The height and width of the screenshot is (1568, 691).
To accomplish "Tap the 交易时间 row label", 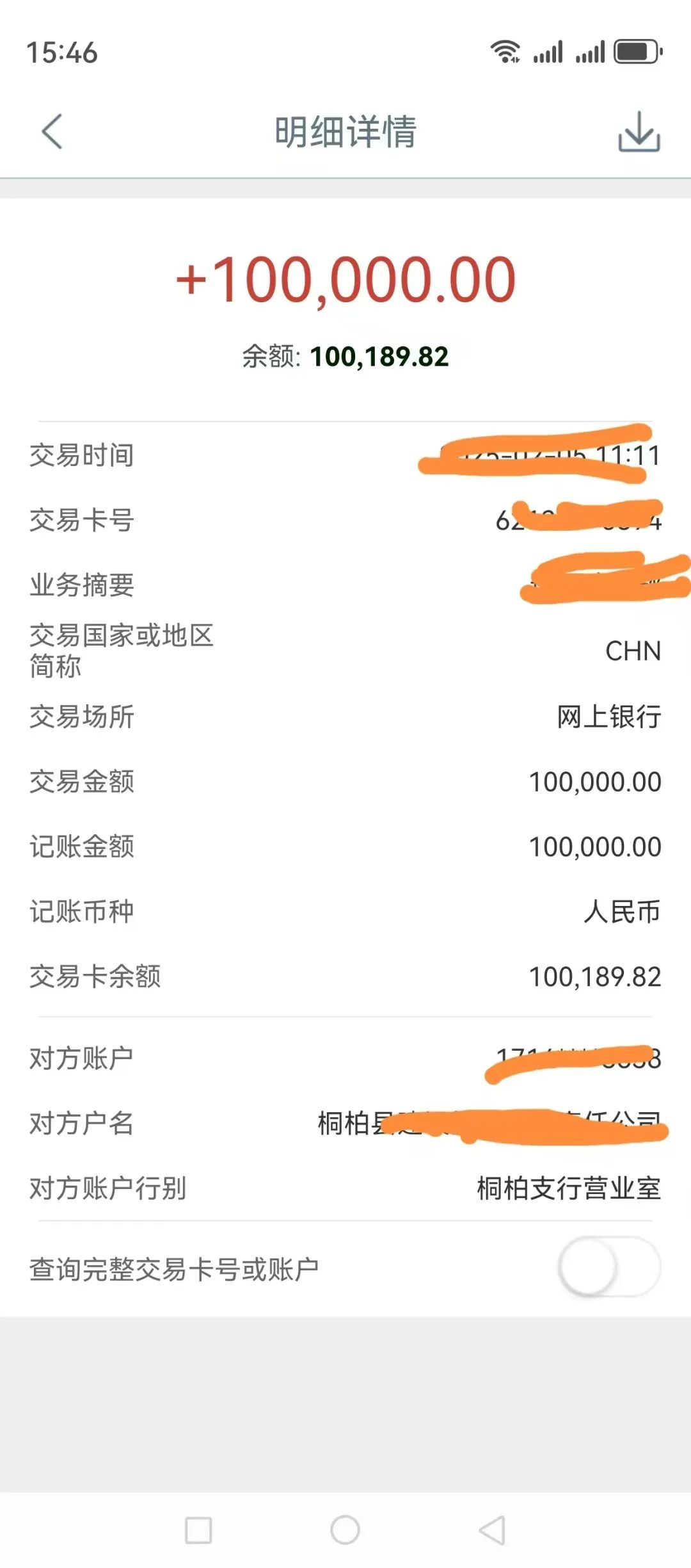I will click(x=82, y=455).
